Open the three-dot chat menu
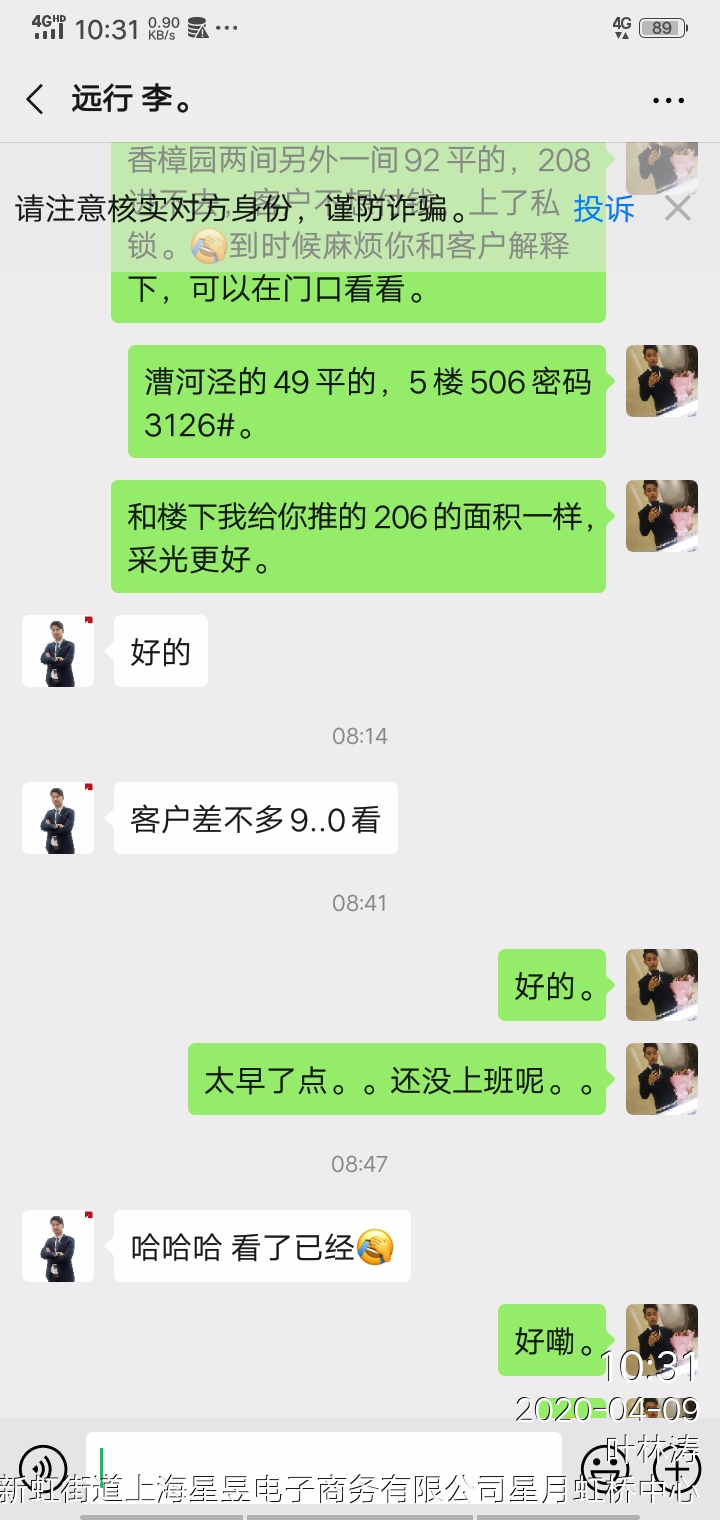This screenshot has height=1520, width=720. click(667, 100)
